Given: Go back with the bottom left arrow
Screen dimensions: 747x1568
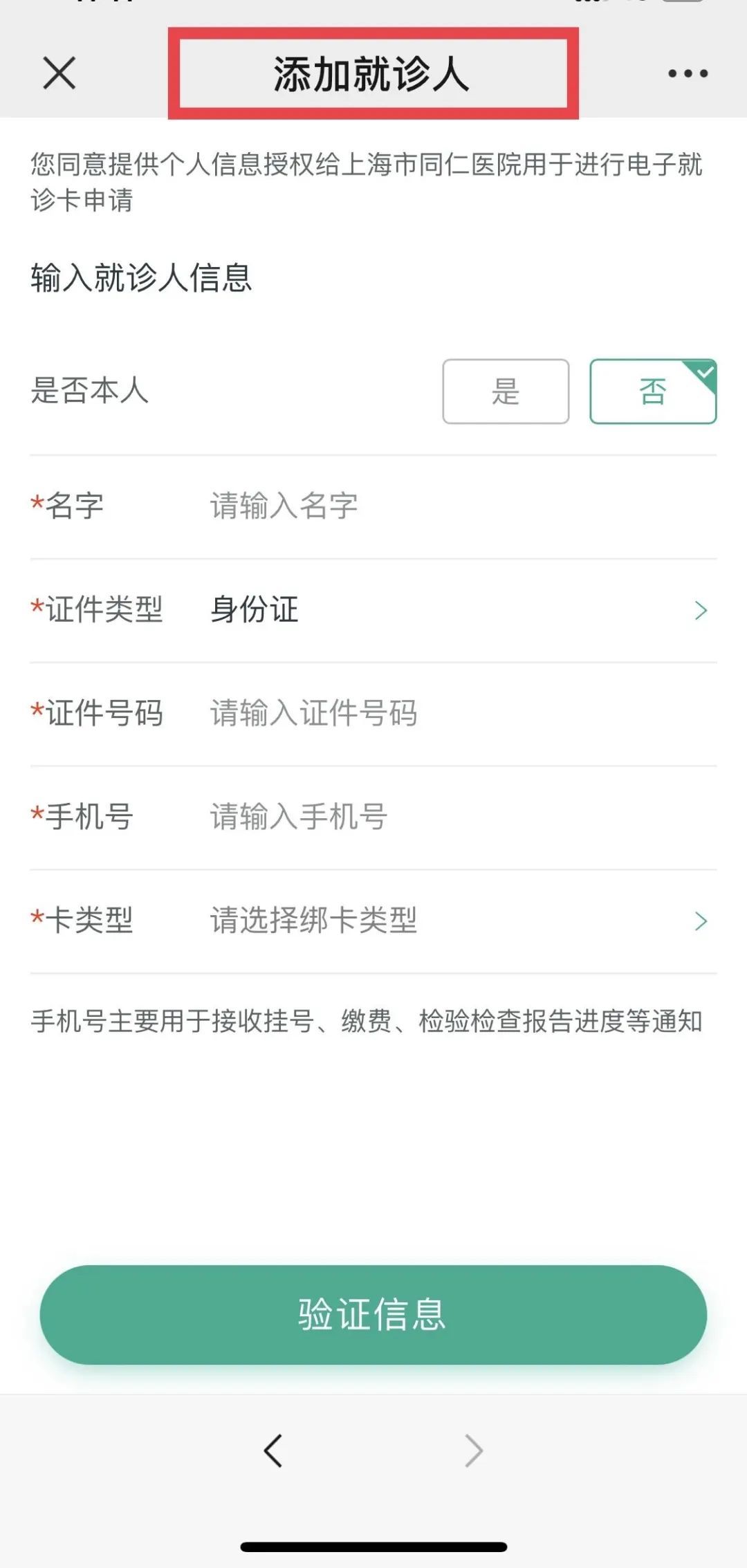Looking at the screenshot, I should [x=273, y=1450].
